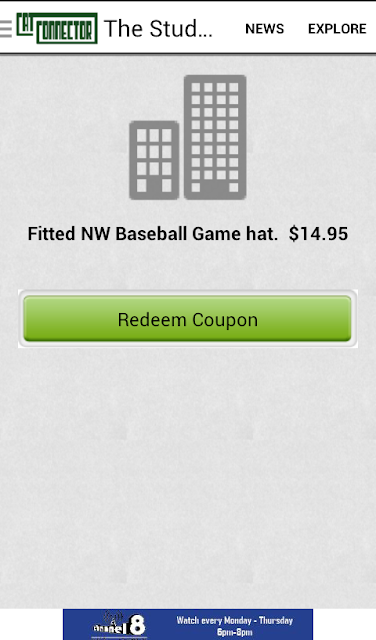This screenshot has width=376, height=640.
Task: Go to the EXPLORE section
Action: (337, 29)
